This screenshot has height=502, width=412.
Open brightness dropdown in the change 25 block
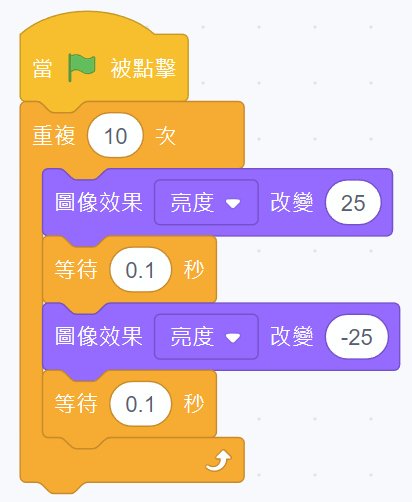point(206,202)
